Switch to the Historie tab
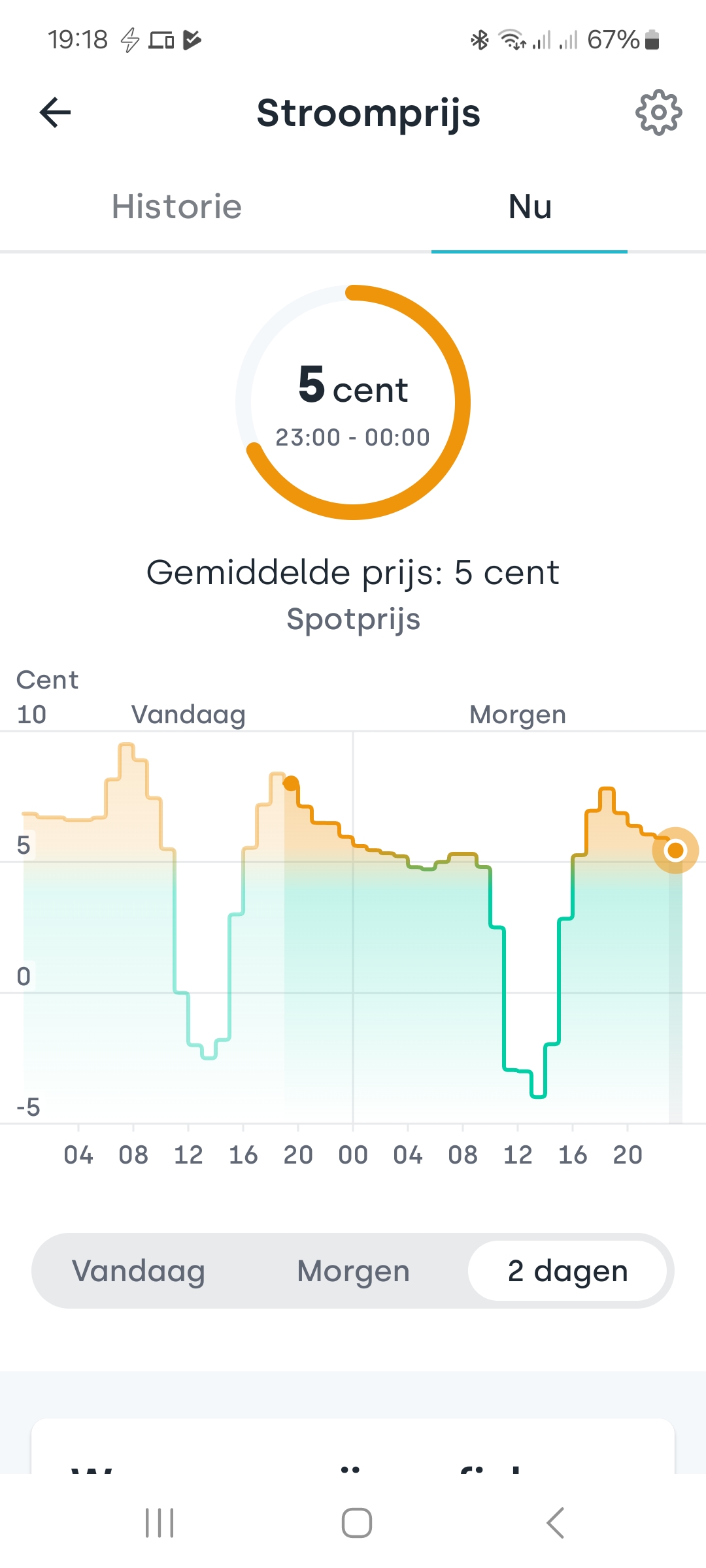706x1568 pixels. (x=176, y=206)
